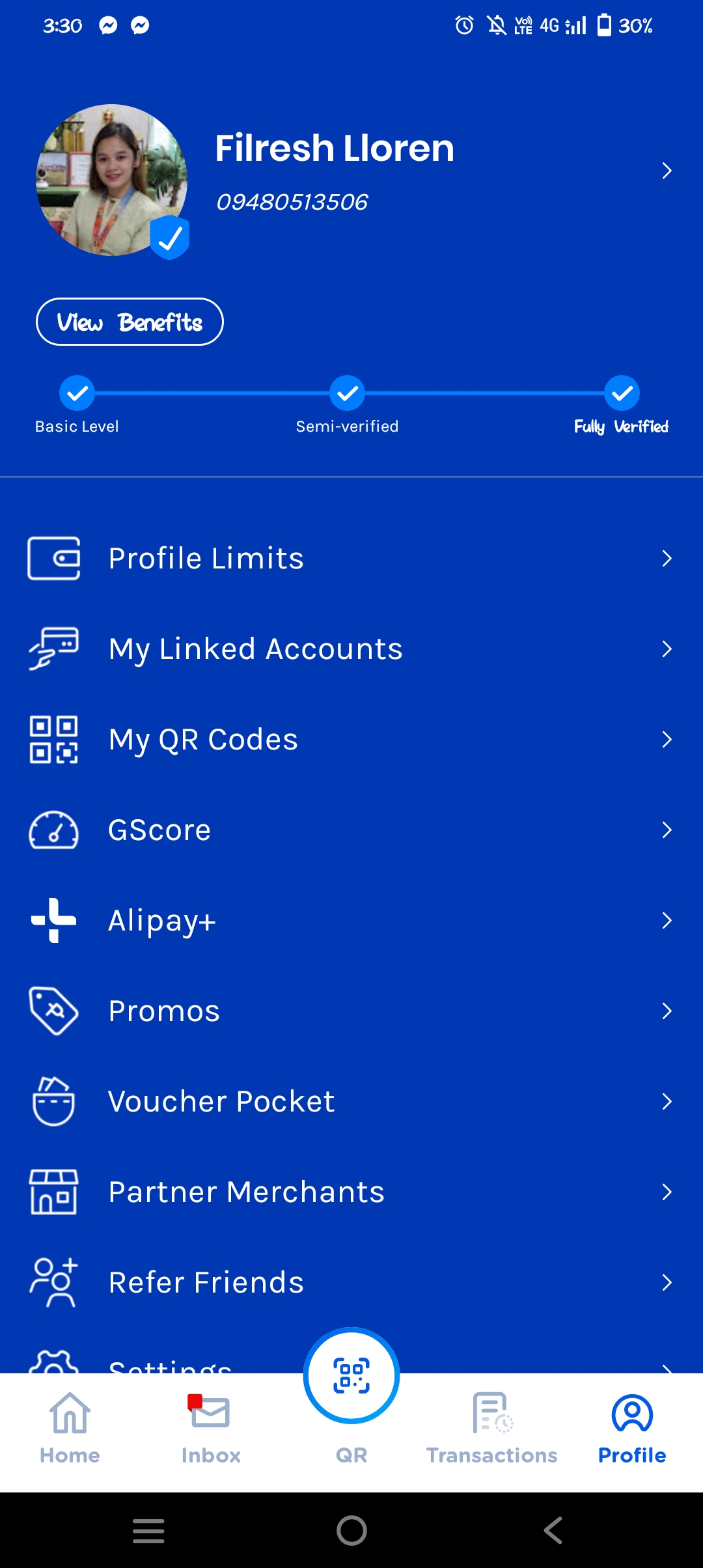This screenshot has height=1568, width=703.
Task: Open the Alipay+ option
Action: click(x=351, y=920)
